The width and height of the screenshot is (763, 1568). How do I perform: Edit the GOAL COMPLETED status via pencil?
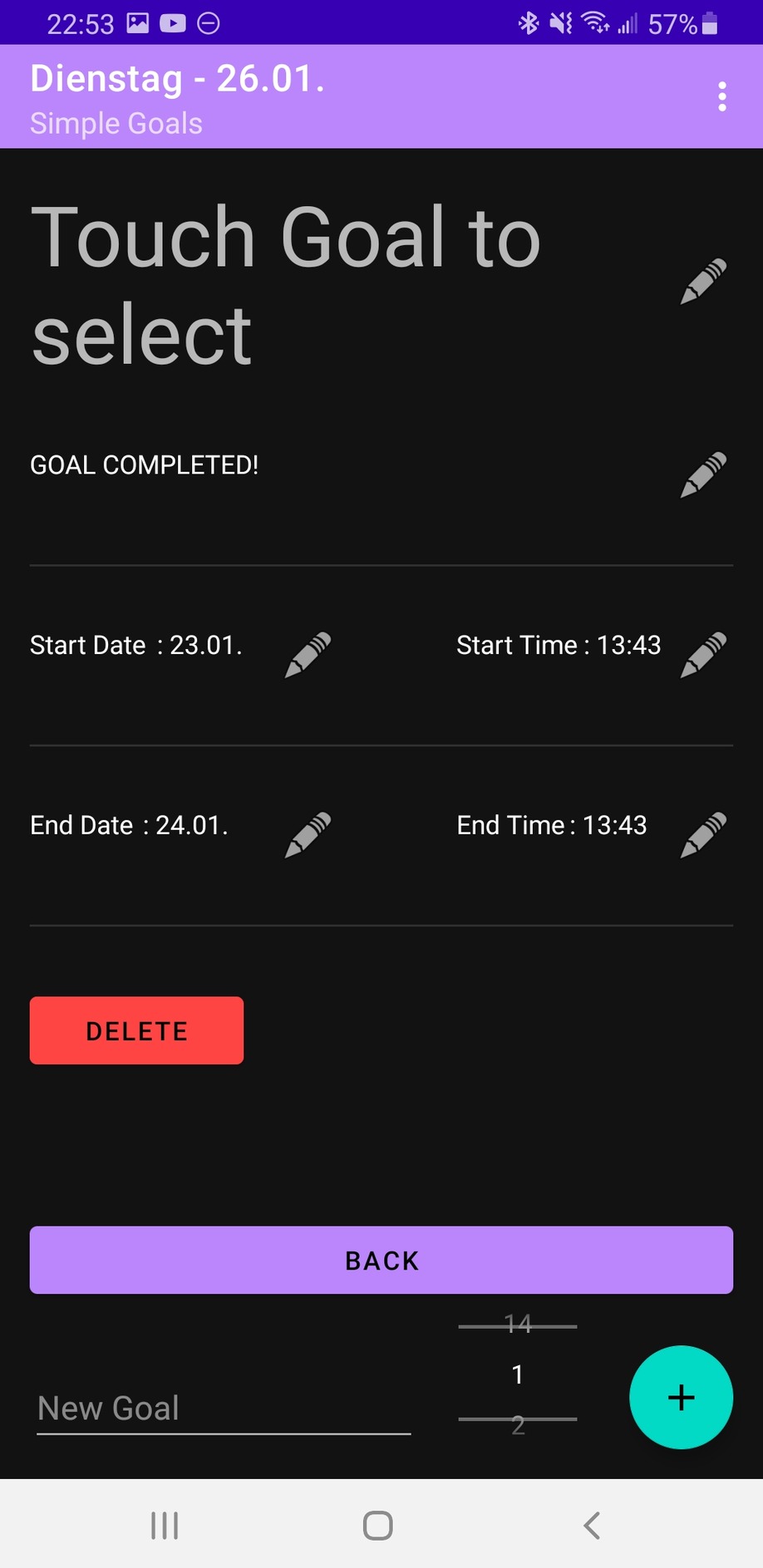703,475
